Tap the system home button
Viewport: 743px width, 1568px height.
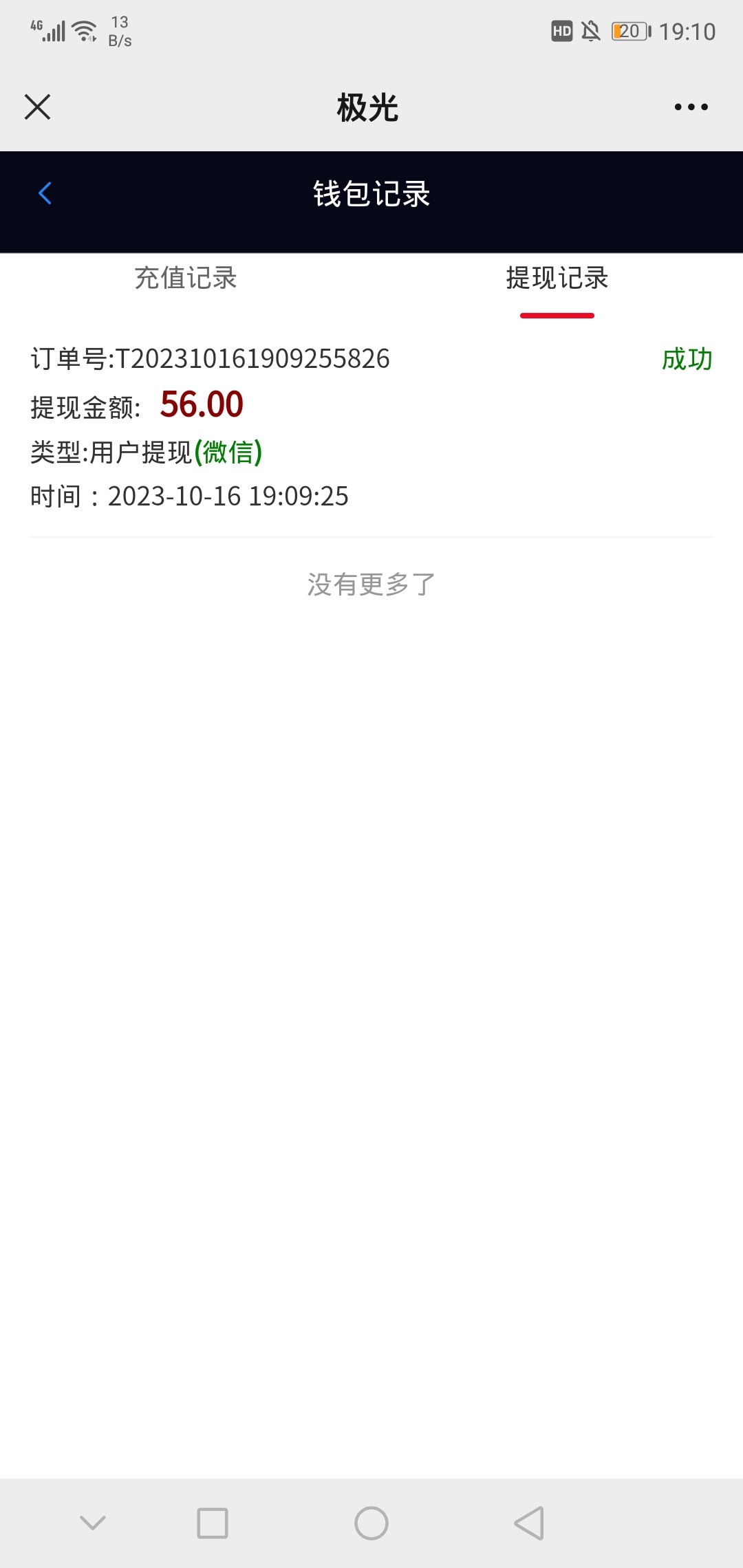(x=371, y=1523)
